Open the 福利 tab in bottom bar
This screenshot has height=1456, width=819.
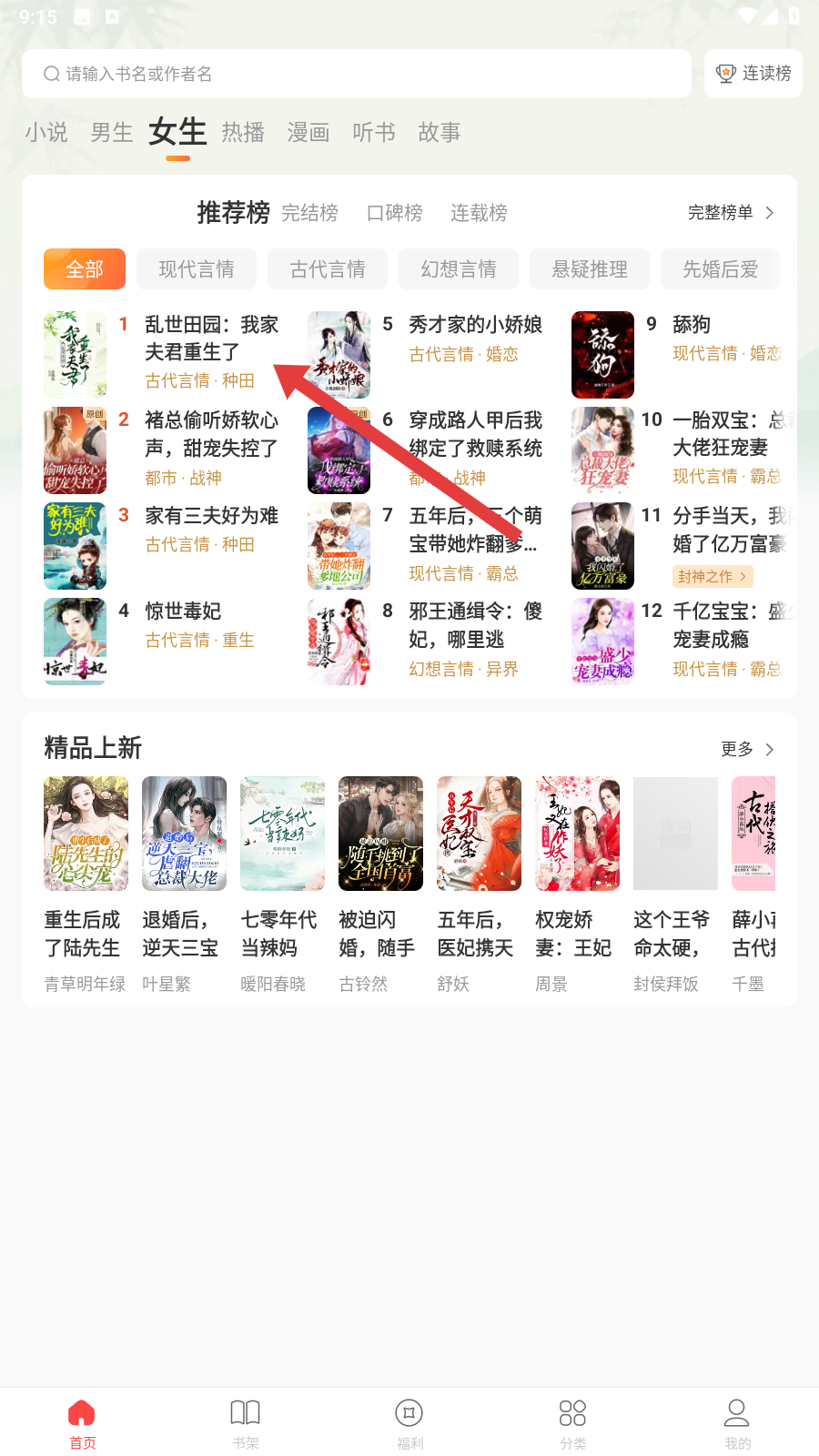point(409,1423)
